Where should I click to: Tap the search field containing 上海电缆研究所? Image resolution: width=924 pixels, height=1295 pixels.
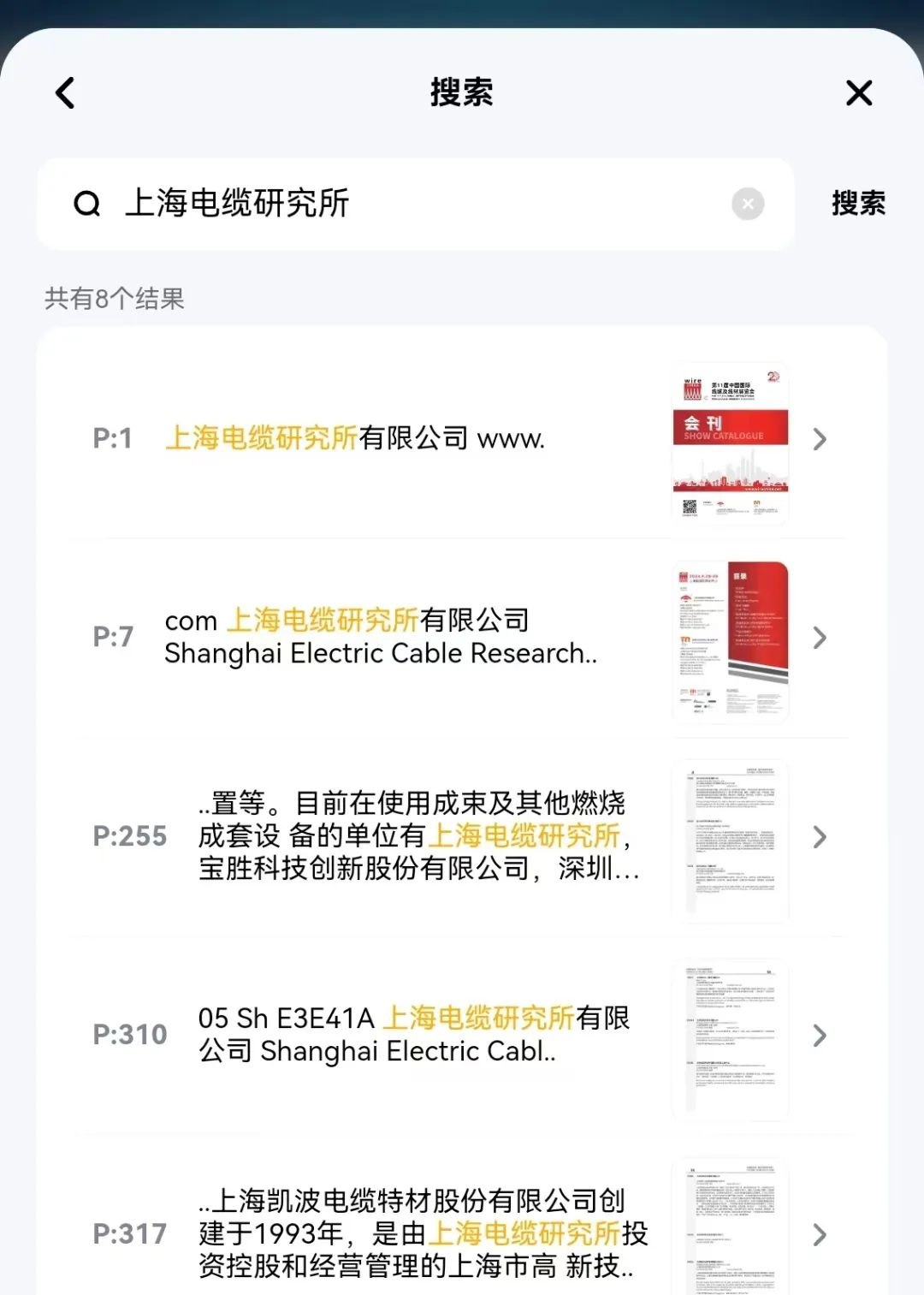[411, 204]
